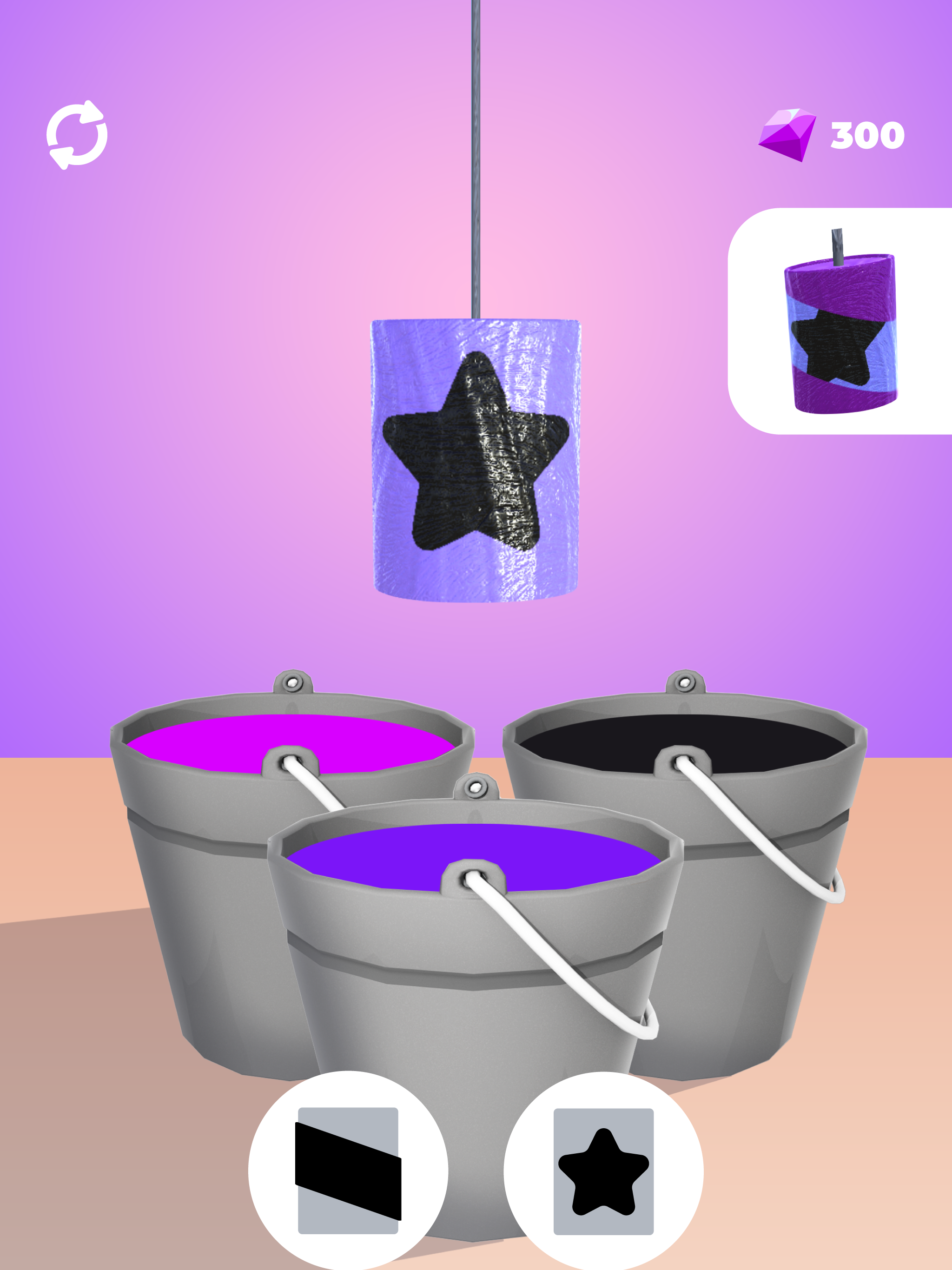Tap the restart level icon
952x1270 pixels.
78,133
